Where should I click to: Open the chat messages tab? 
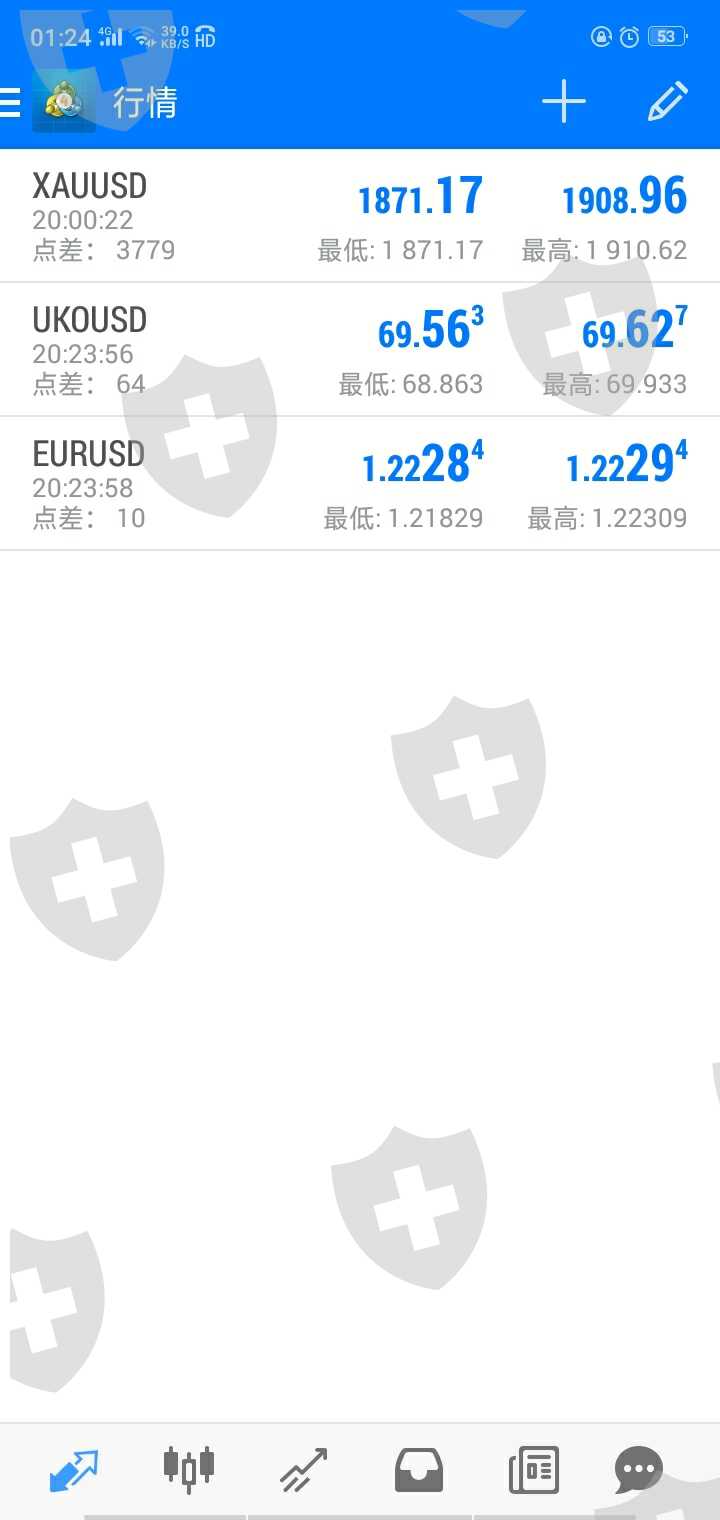point(639,1470)
